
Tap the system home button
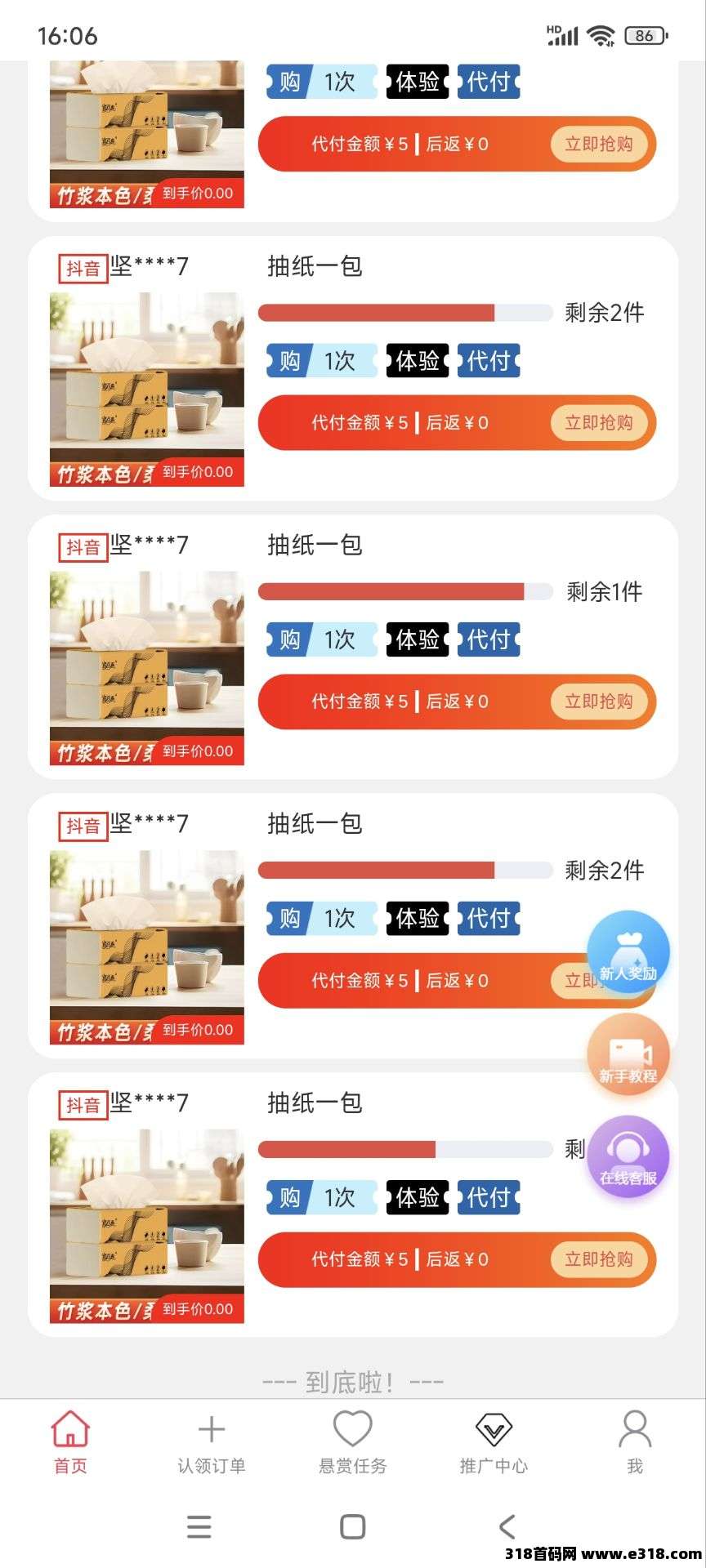pyautogui.click(x=352, y=1526)
